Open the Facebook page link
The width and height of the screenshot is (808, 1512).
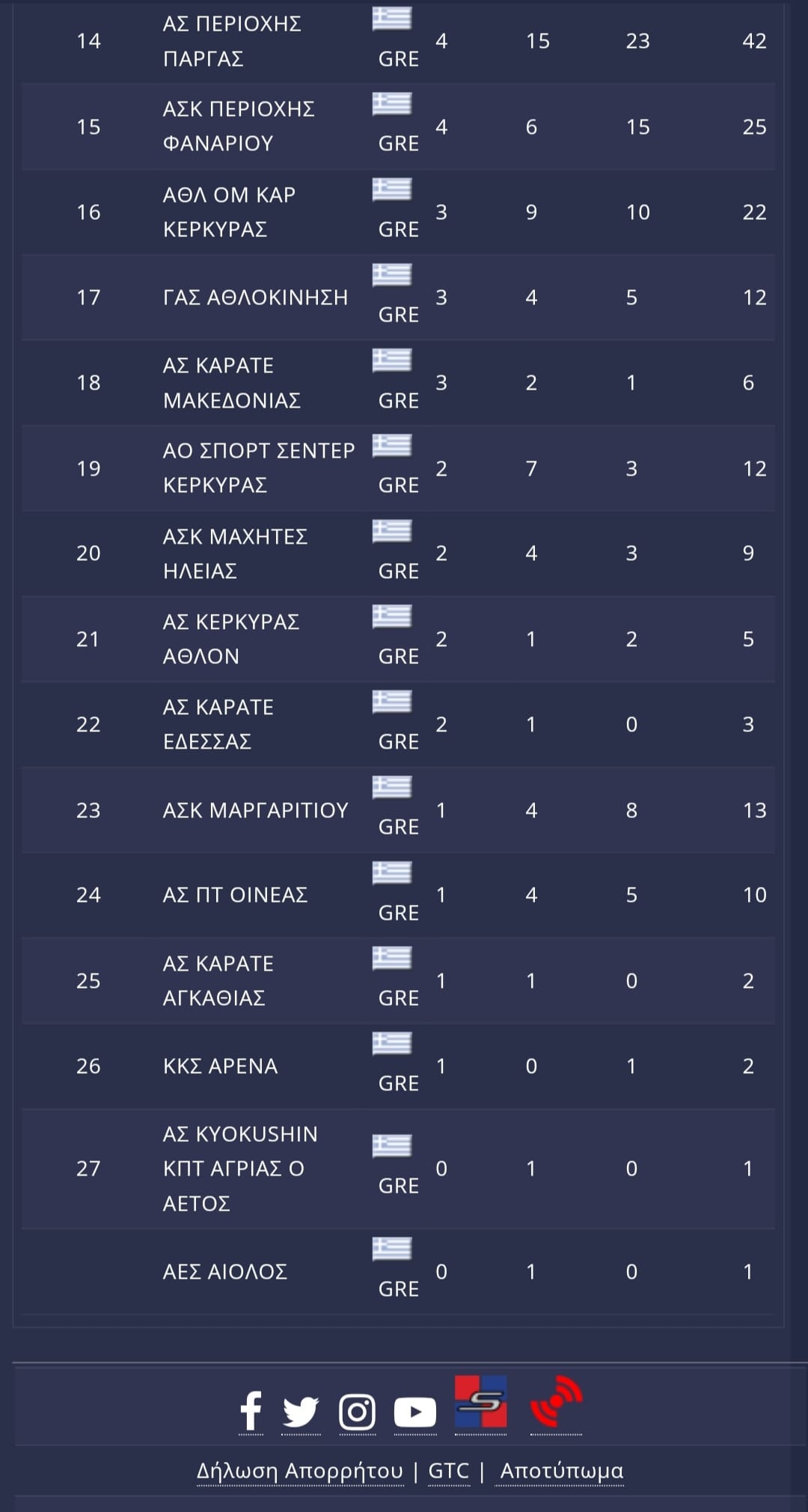(x=251, y=1412)
